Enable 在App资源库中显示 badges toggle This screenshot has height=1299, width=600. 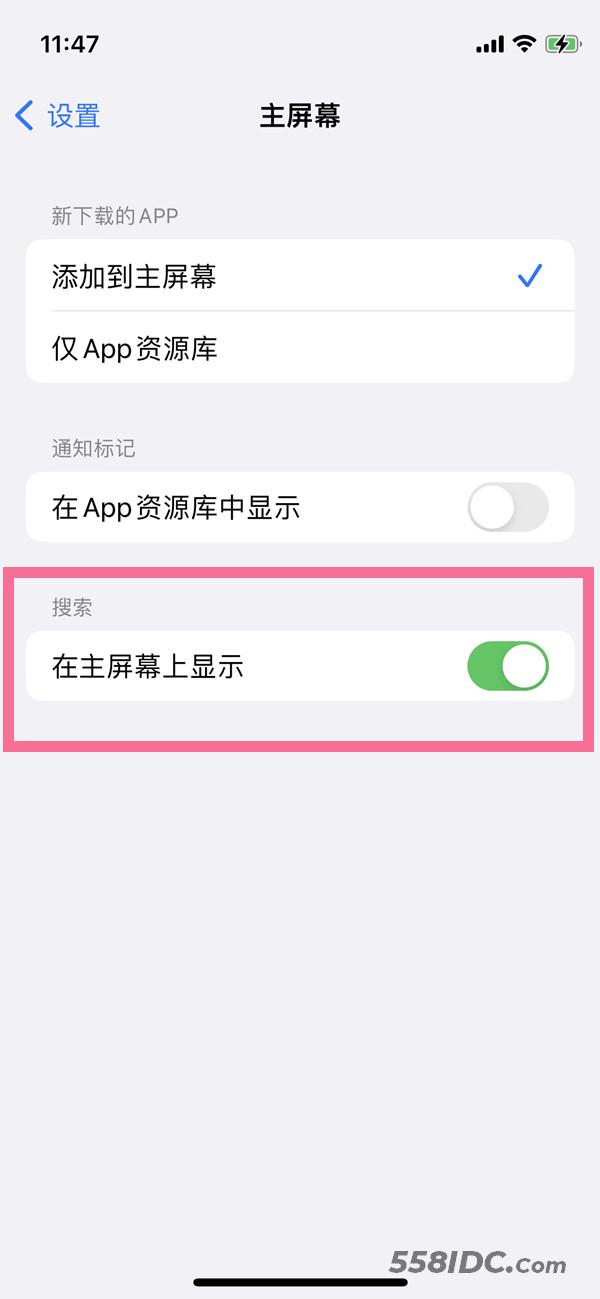508,507
